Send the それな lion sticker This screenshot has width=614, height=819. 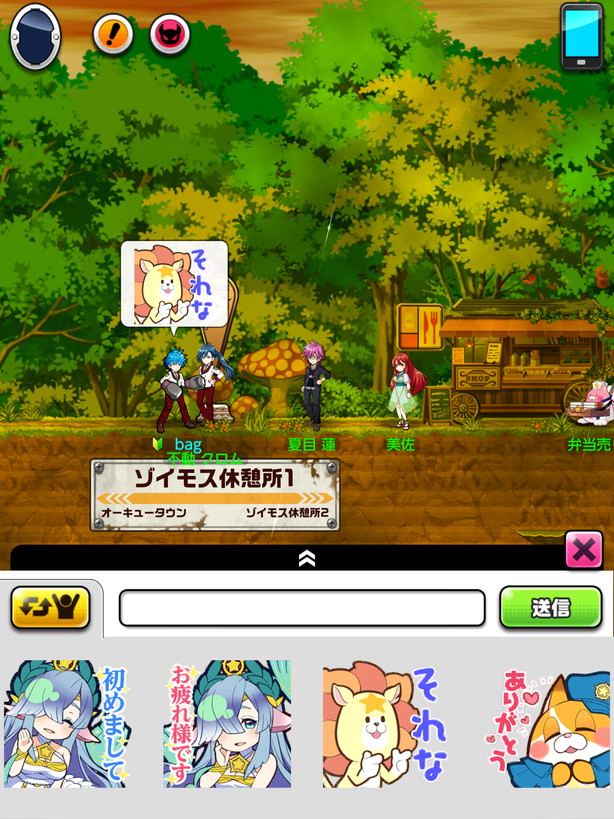[x=387, y=722]
